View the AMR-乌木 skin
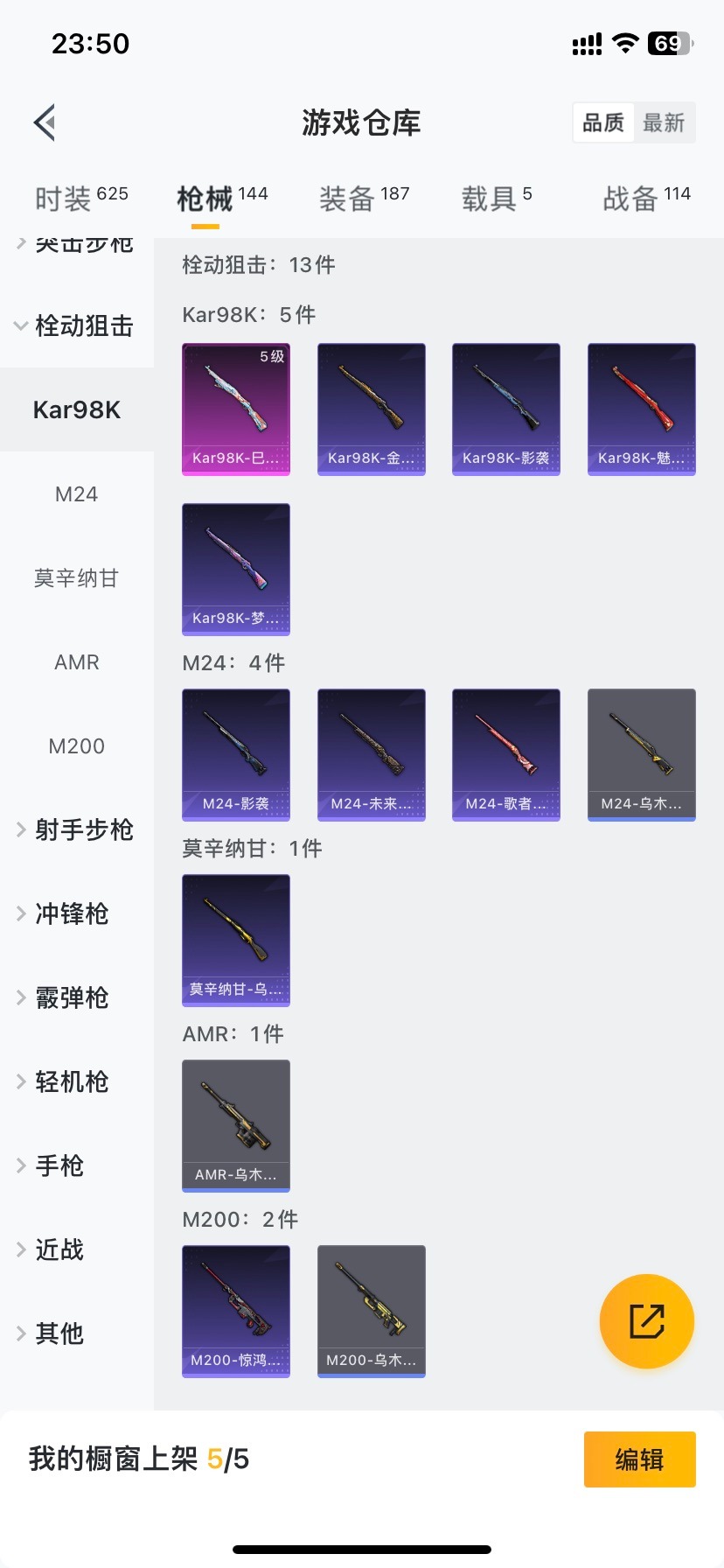 (x=235, y=1125)
